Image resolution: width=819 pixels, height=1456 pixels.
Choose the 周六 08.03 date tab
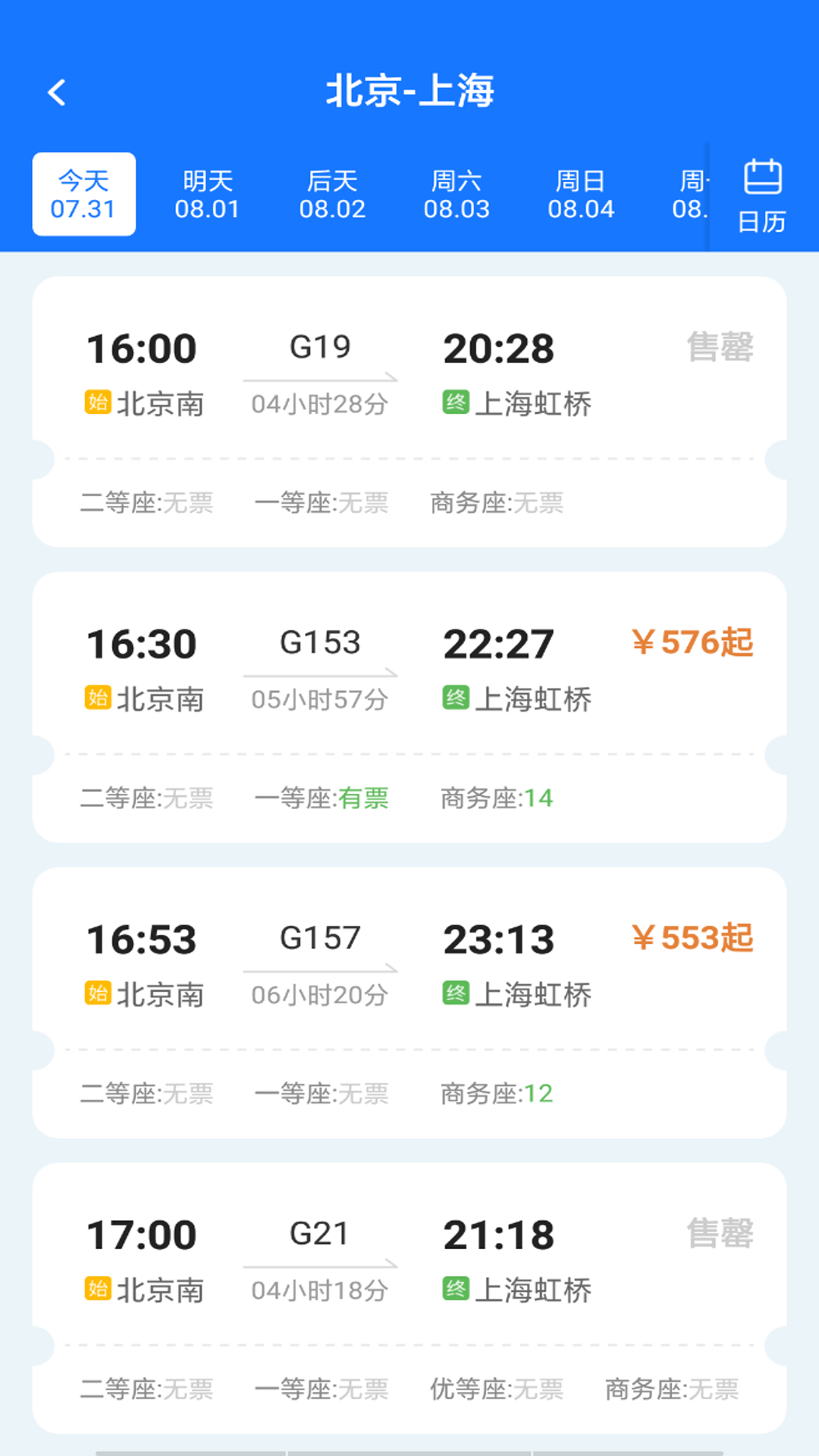click(457, 194)
